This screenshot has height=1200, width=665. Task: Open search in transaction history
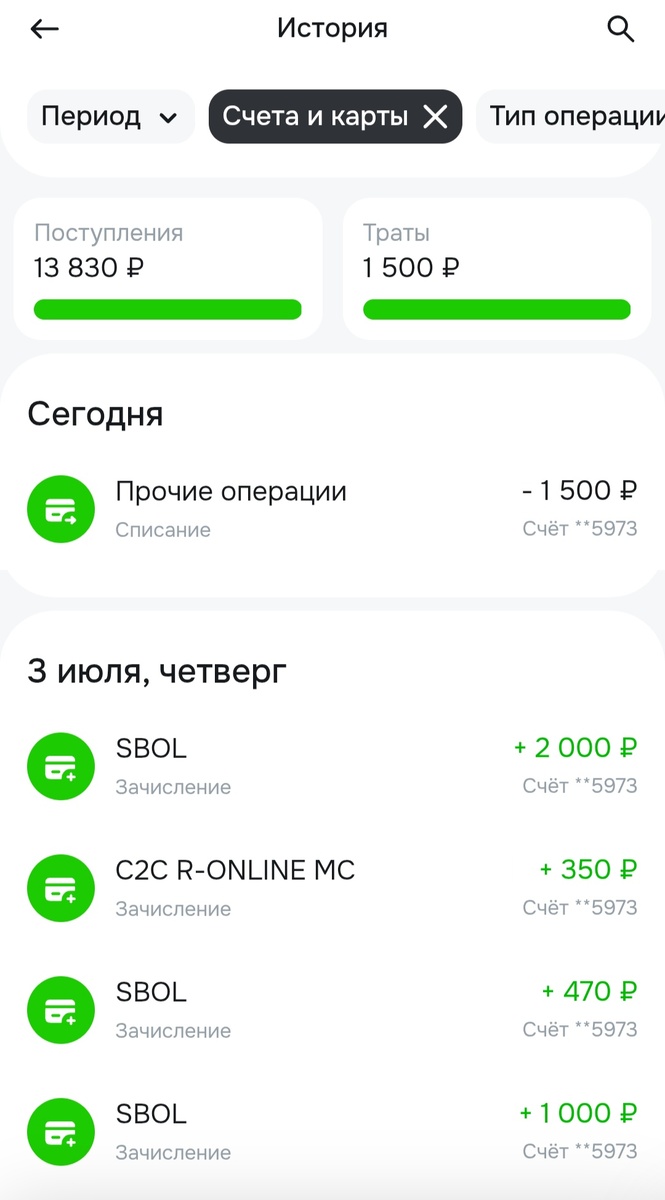click(621, 30)
